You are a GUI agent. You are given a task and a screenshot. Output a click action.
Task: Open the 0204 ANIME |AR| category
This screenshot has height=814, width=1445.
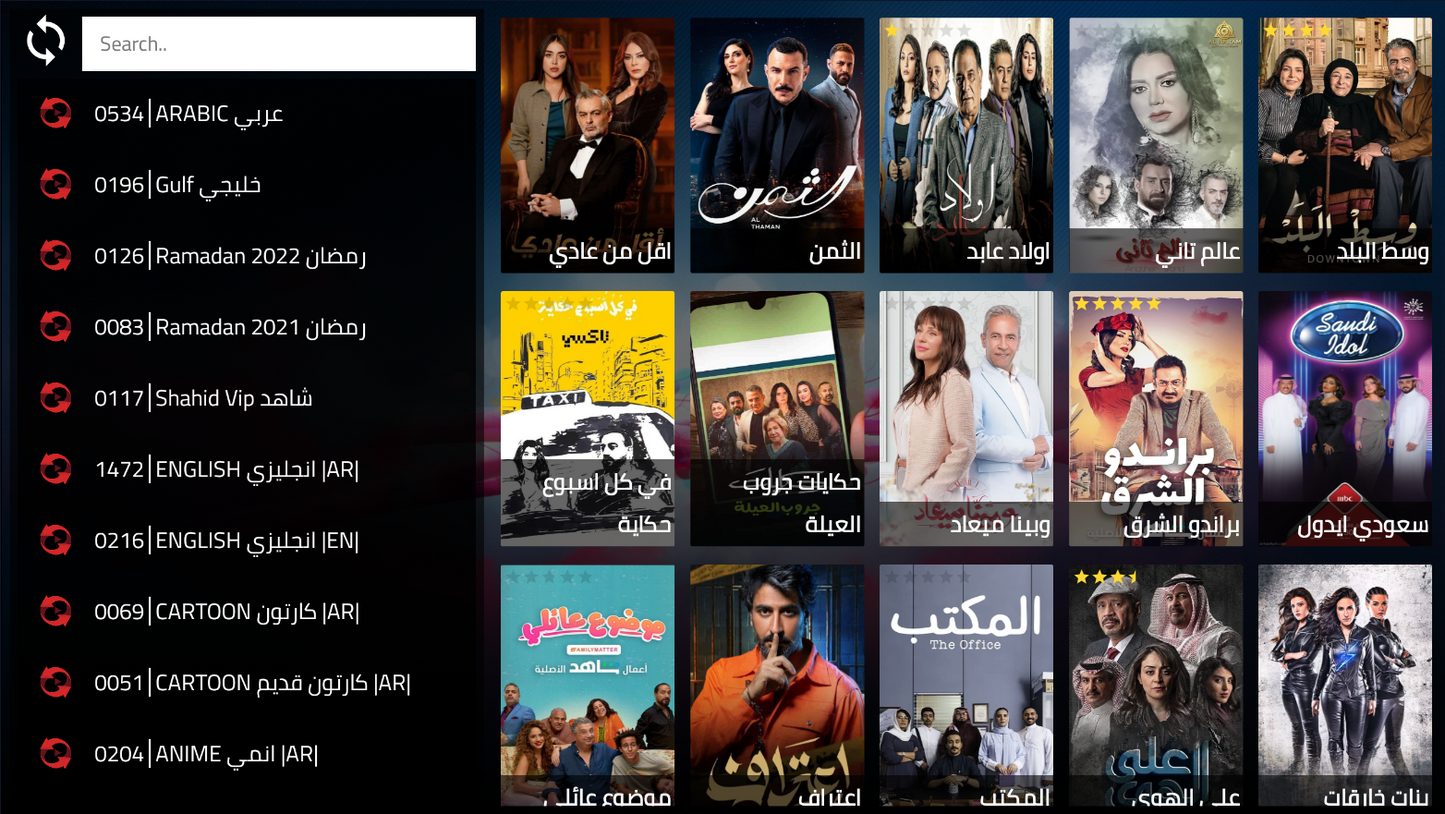tap(206, 754)
